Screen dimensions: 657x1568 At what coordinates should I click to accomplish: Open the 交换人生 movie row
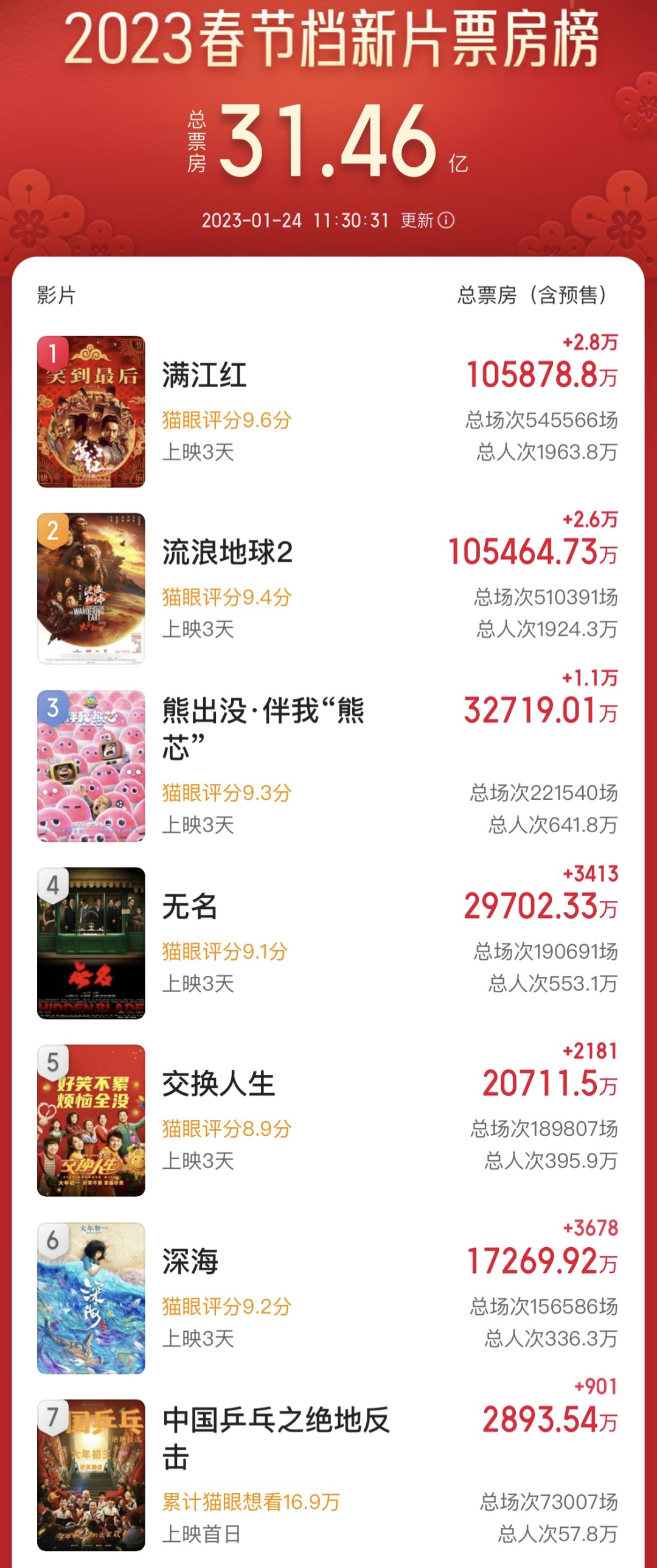click(327, 1120)
